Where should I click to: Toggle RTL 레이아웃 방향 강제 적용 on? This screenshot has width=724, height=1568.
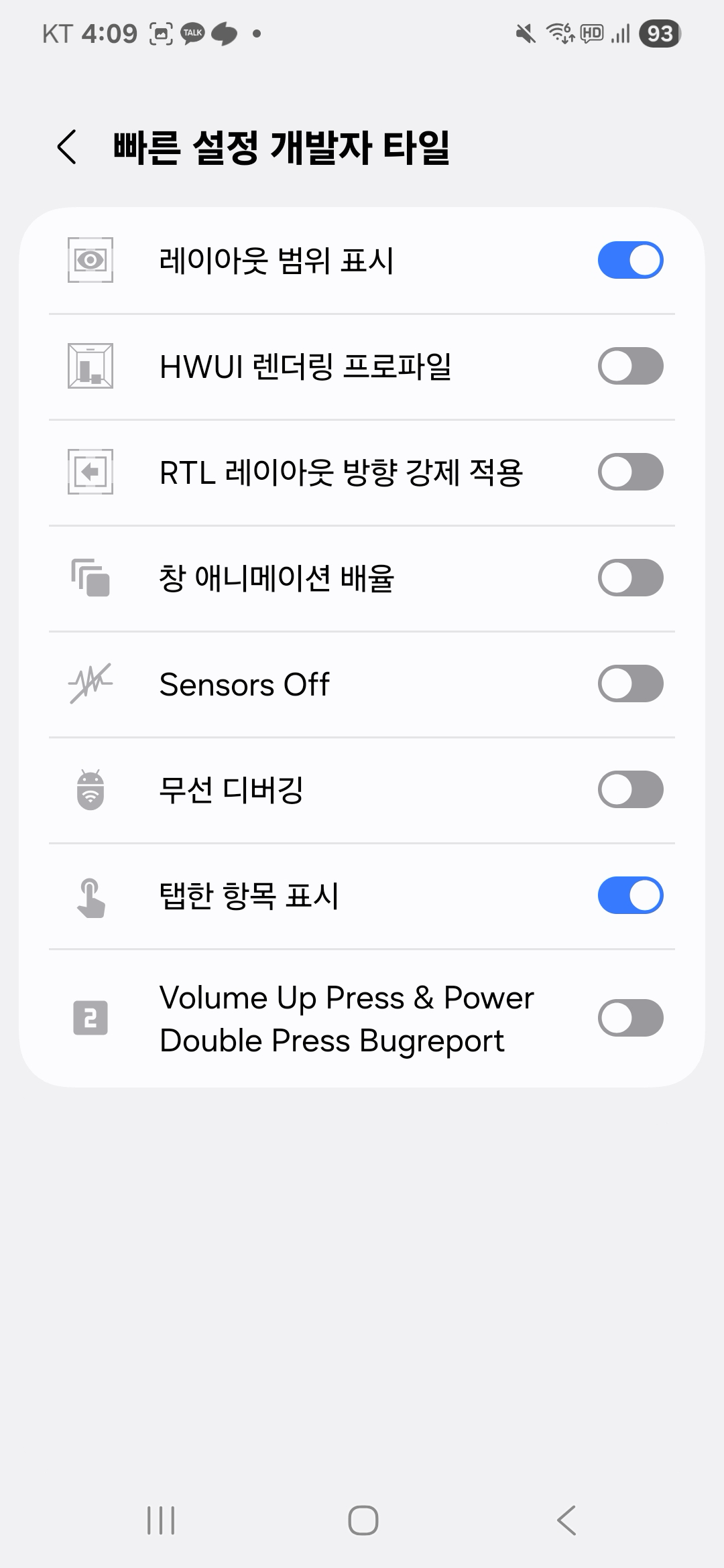pyautogui.click(x=630, y=472)
